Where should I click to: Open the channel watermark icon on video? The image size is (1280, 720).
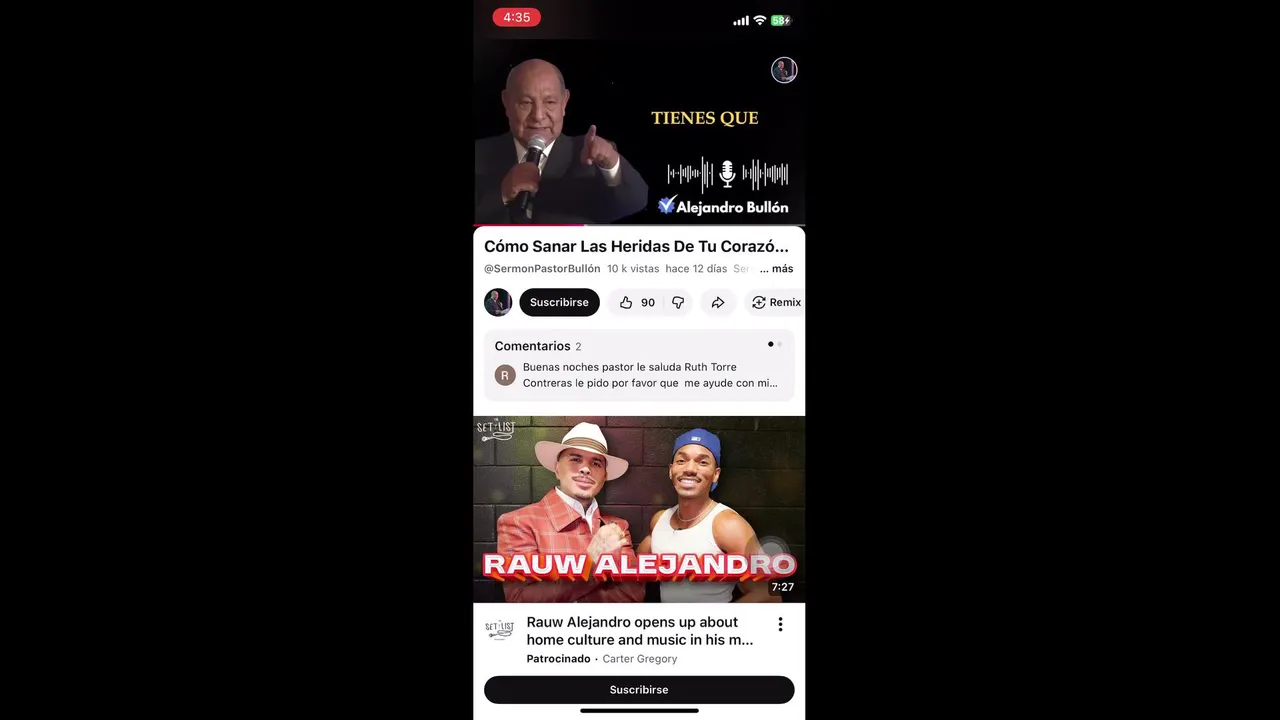click(784, 70)
